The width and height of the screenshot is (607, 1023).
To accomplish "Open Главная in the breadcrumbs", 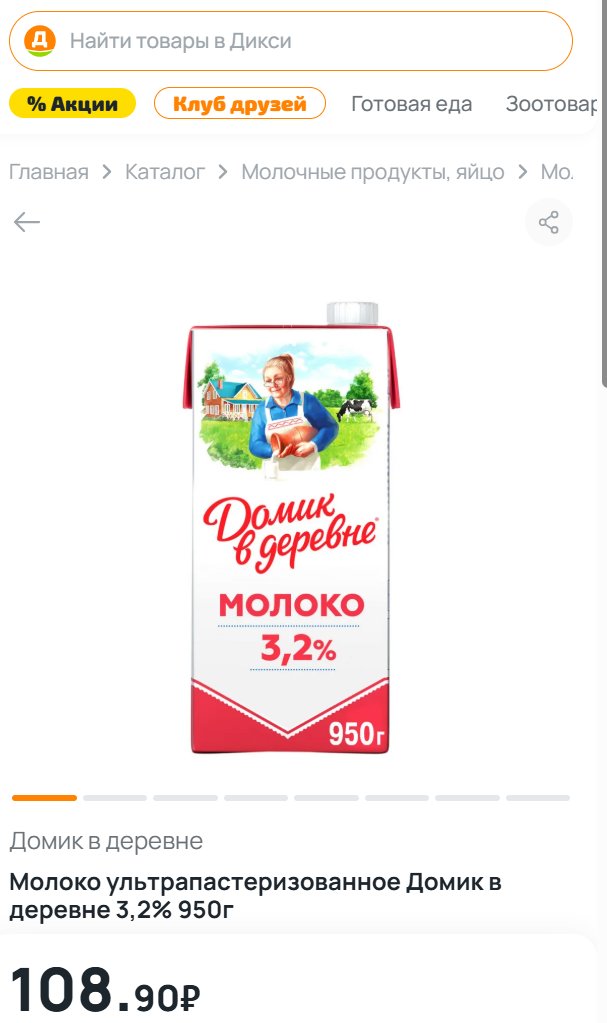I will 49,172.
